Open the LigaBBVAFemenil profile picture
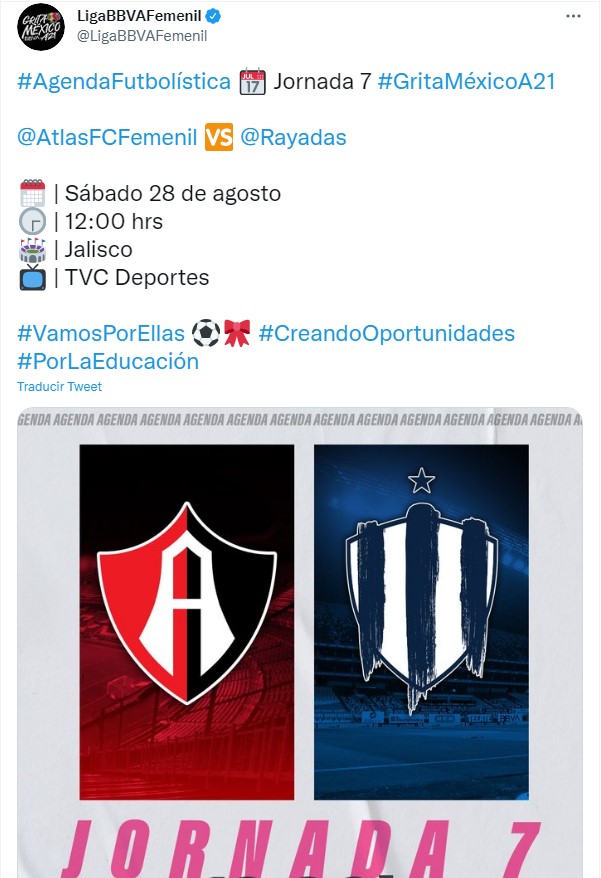The width and height of the screenshot is (601, 878). [x=42, y=26]
